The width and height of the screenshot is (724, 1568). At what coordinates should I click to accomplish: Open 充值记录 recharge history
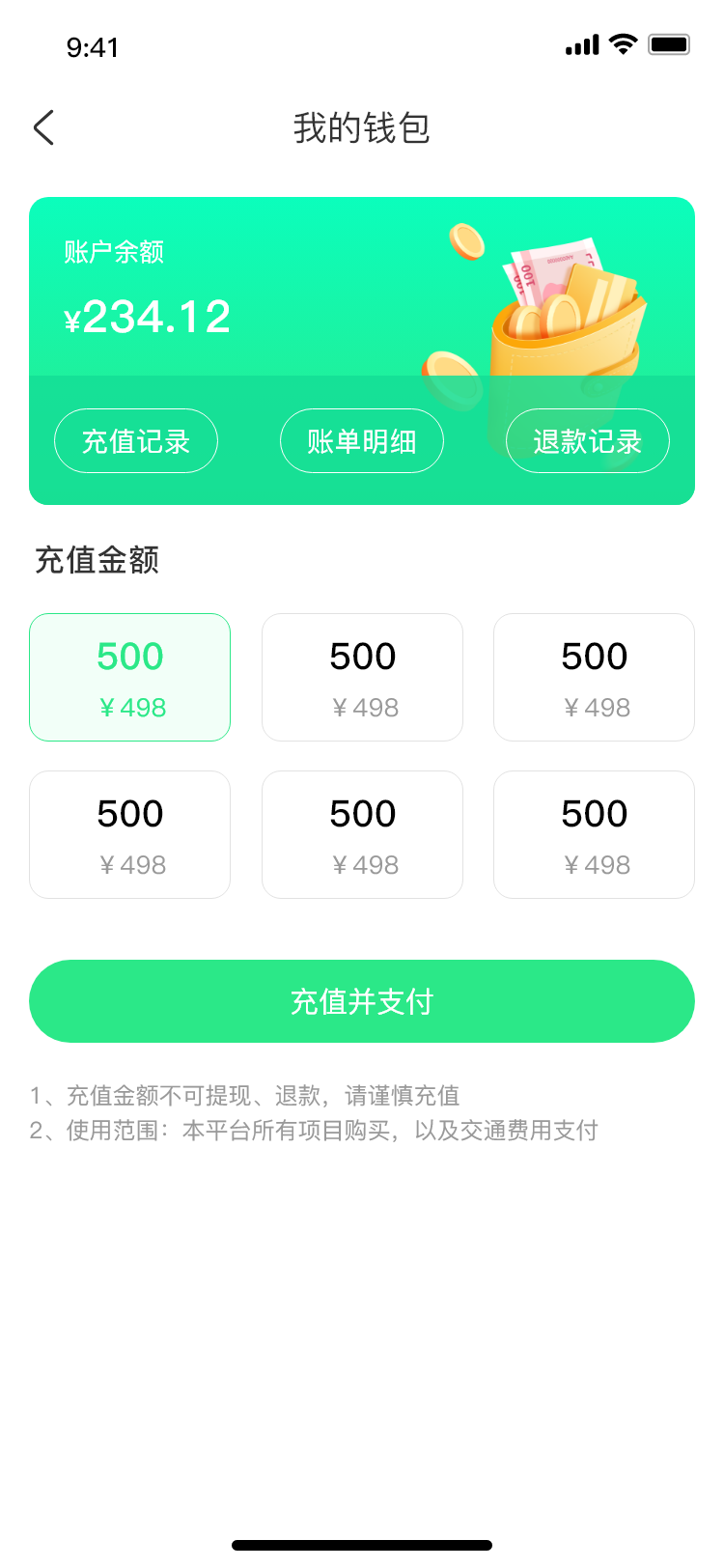tap(136, 441)
